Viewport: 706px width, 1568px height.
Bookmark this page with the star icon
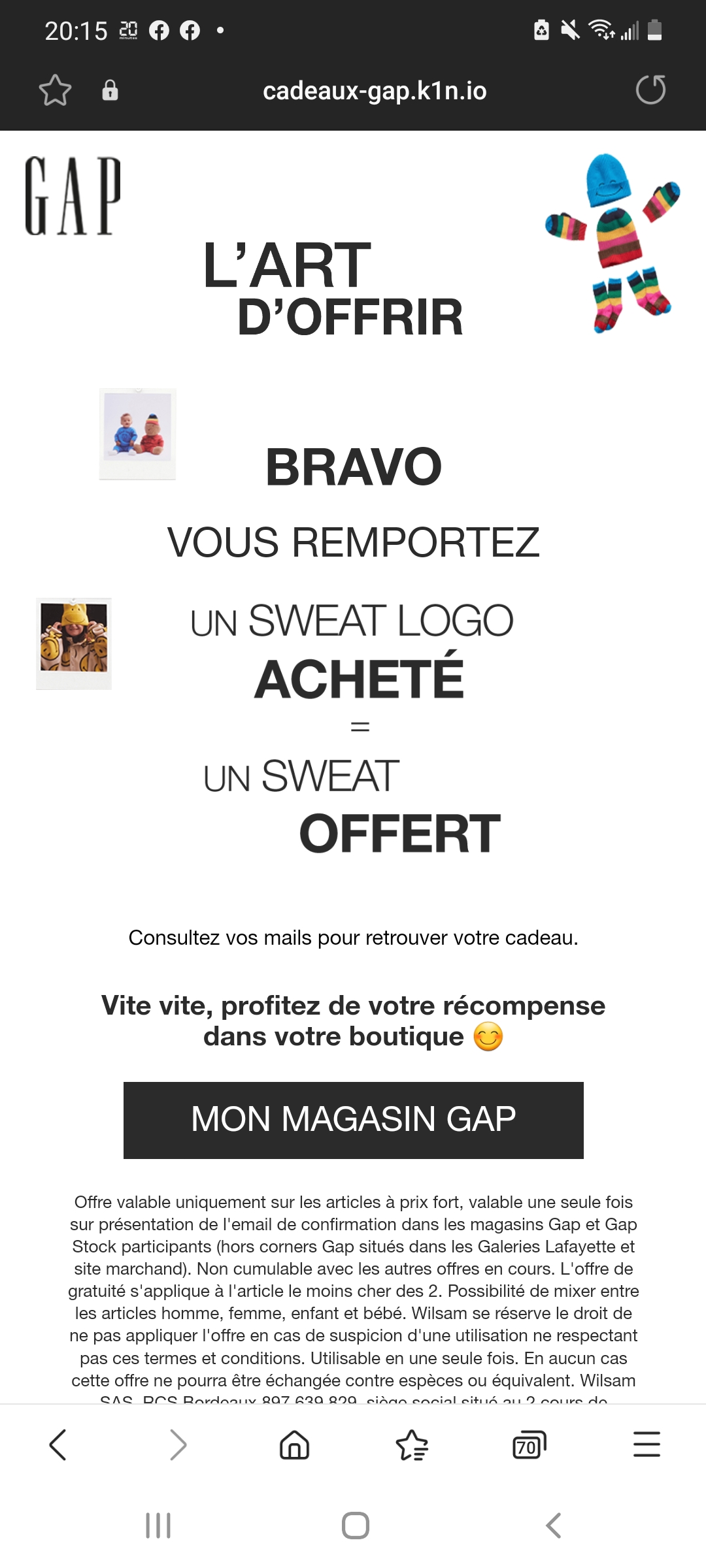55,90
